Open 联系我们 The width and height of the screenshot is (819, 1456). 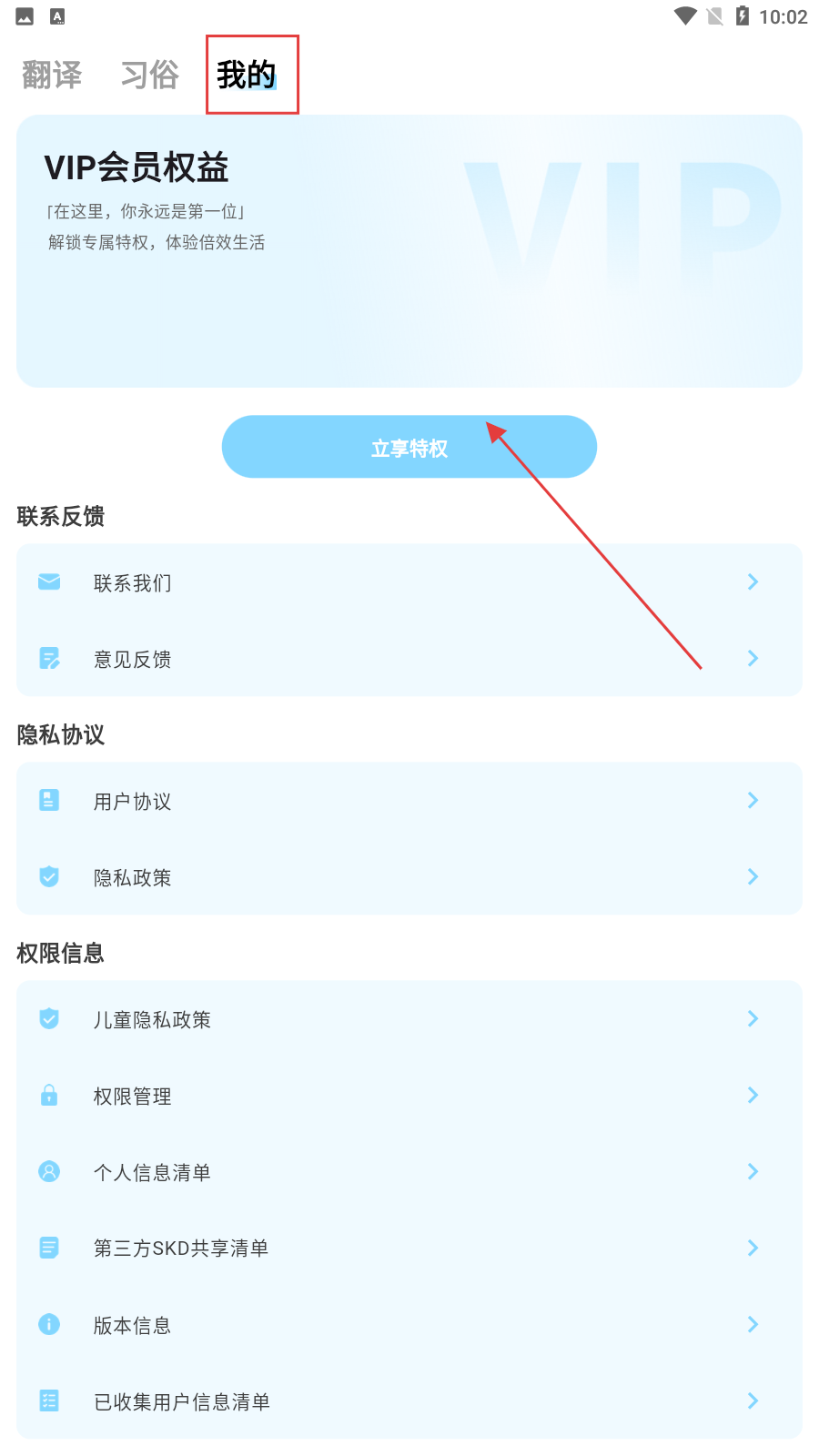(x=409, y=582)
